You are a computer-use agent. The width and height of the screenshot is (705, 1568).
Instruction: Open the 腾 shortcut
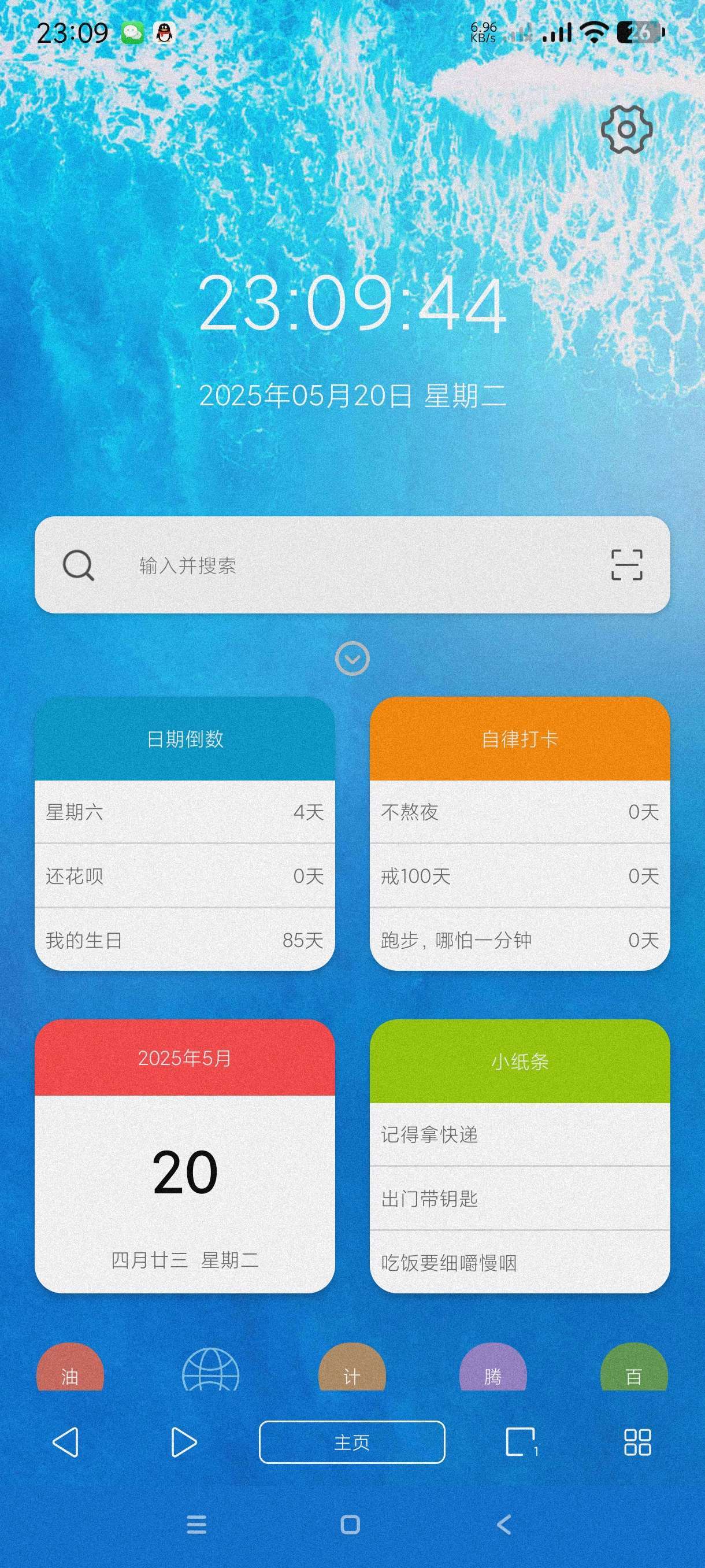pos(493,1370)
